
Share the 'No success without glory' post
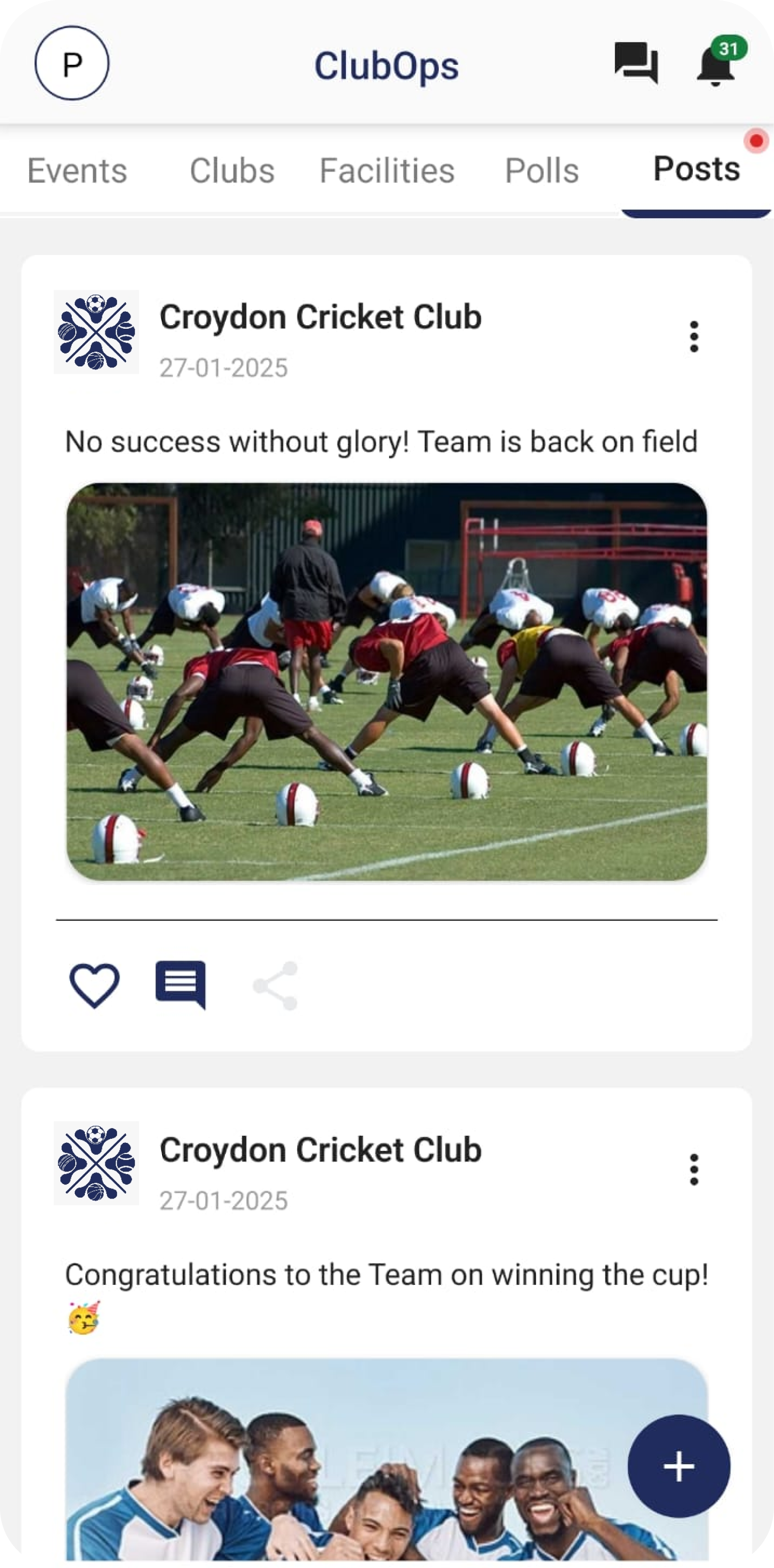[275, 985]
